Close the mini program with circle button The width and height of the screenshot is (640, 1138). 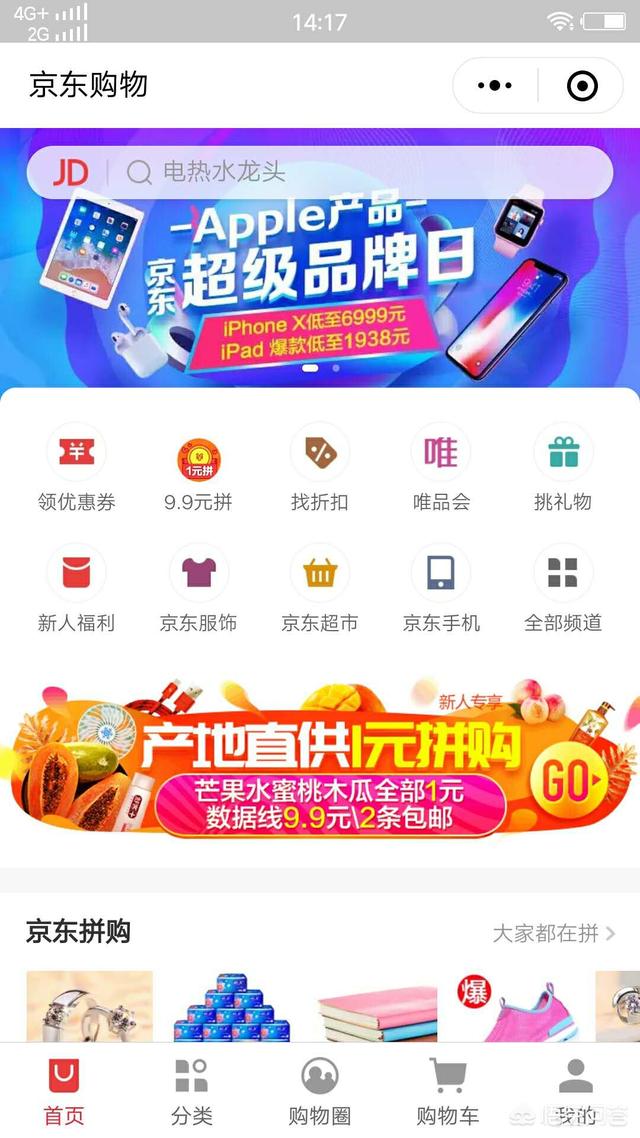(582, 86)
